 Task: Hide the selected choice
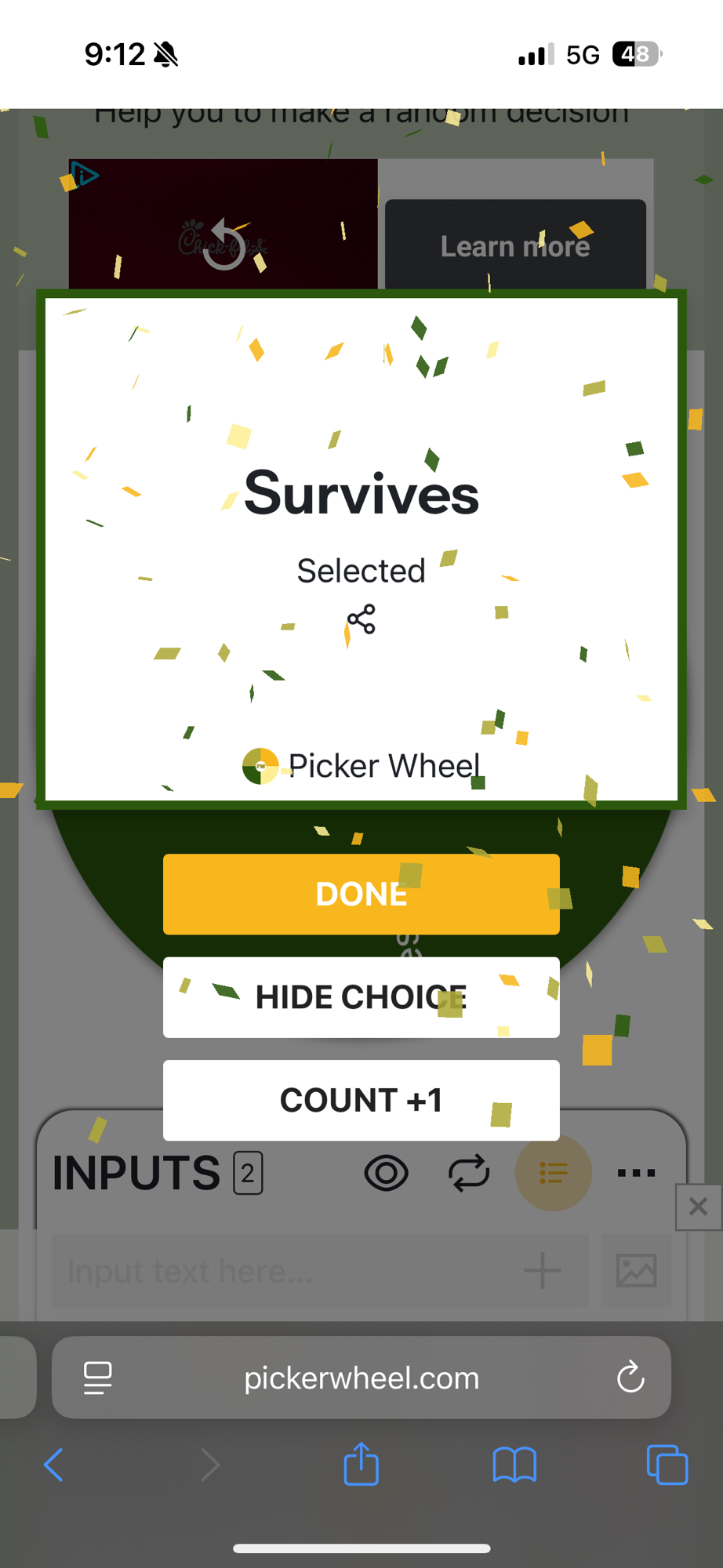pyautogui.click(x=361, y=997)
